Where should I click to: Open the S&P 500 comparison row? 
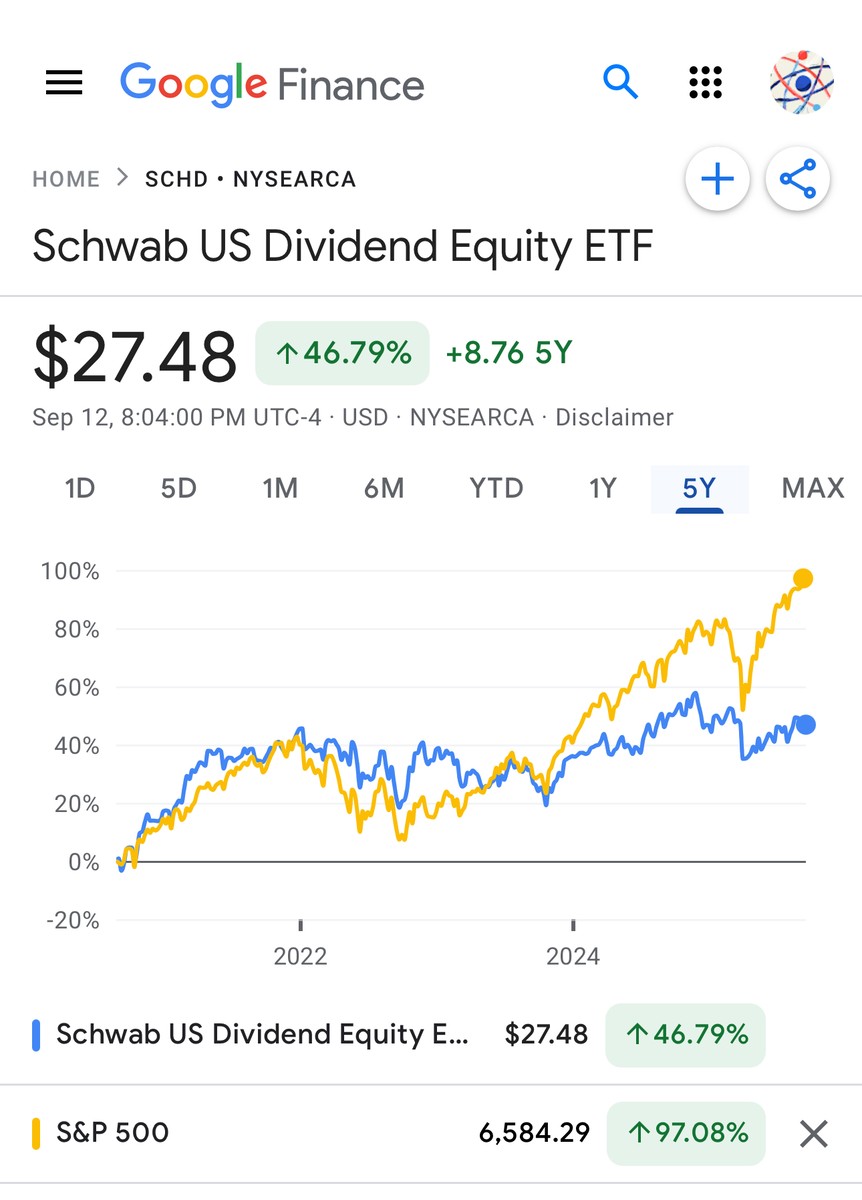[x=300, y=1133]
